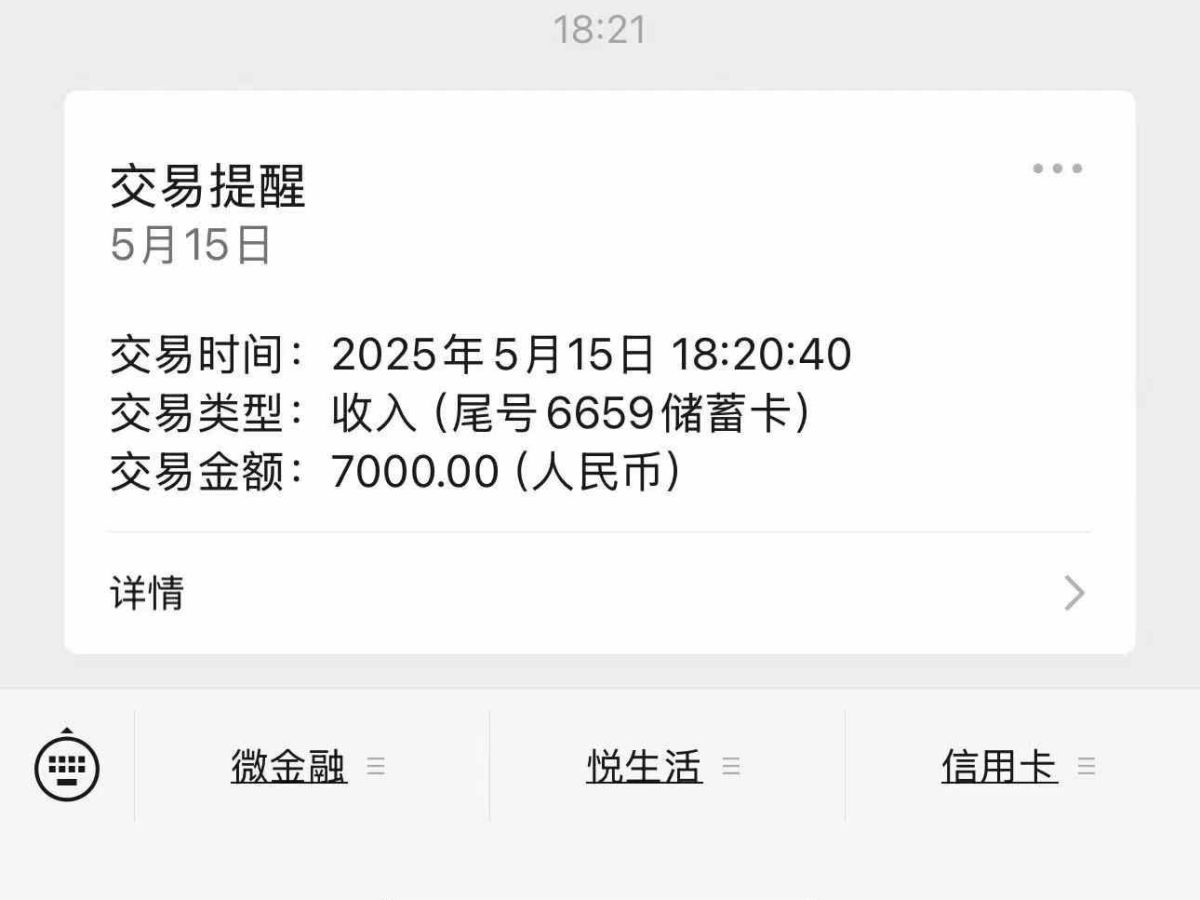Open 详情 for the transaction
This screenshot has height=900, width=1200.
(598, 593)
